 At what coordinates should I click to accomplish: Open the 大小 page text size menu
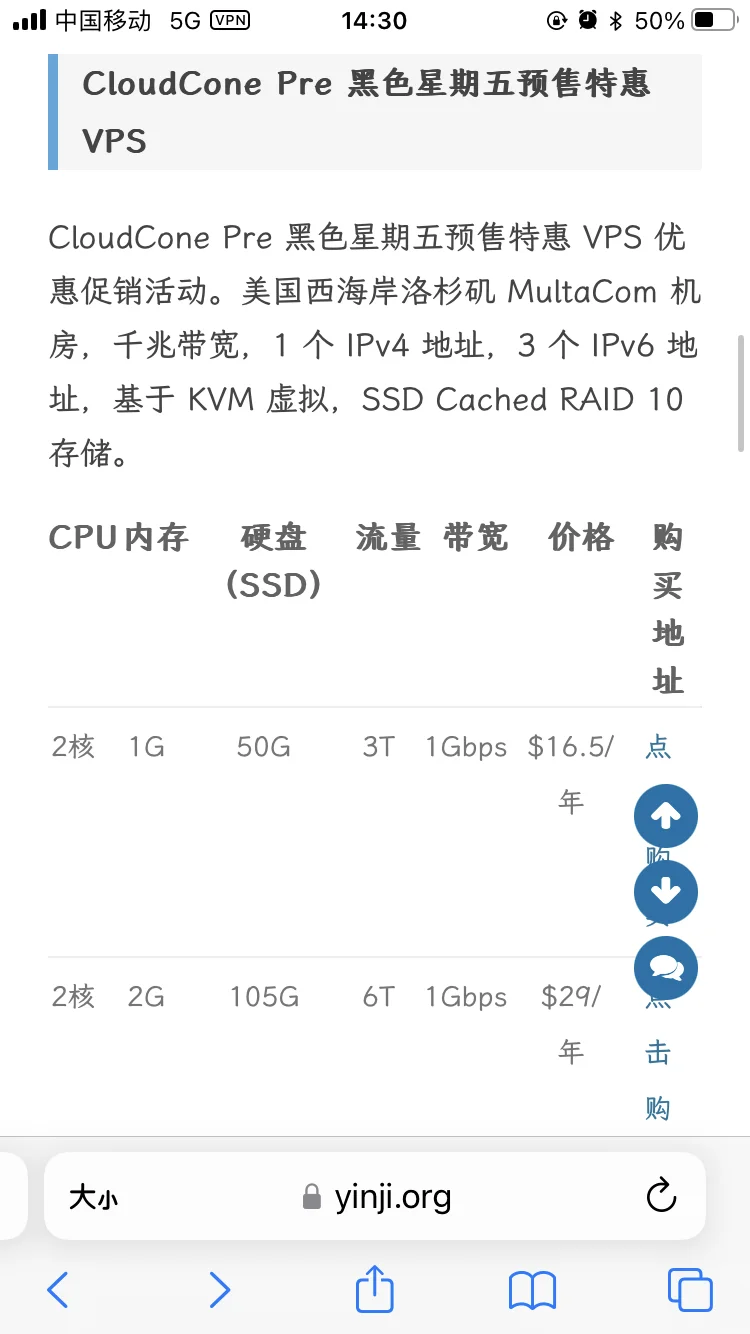click(93, 1197)
